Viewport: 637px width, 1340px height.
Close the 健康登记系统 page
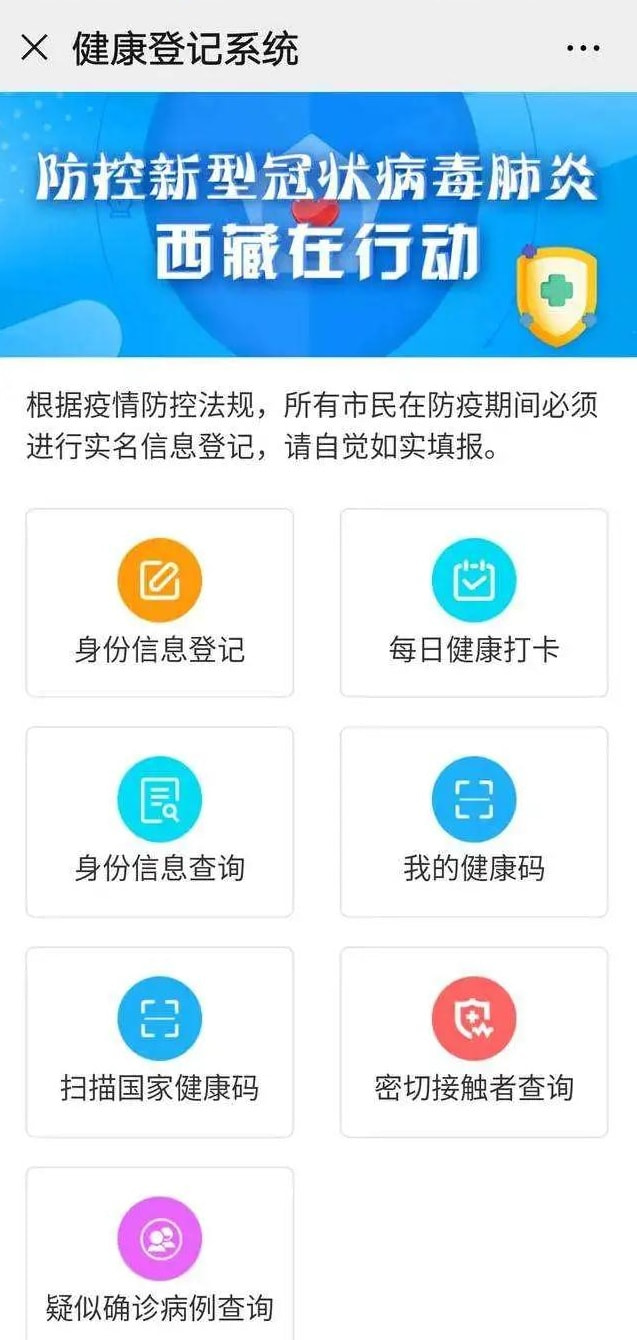click(35, 47)
